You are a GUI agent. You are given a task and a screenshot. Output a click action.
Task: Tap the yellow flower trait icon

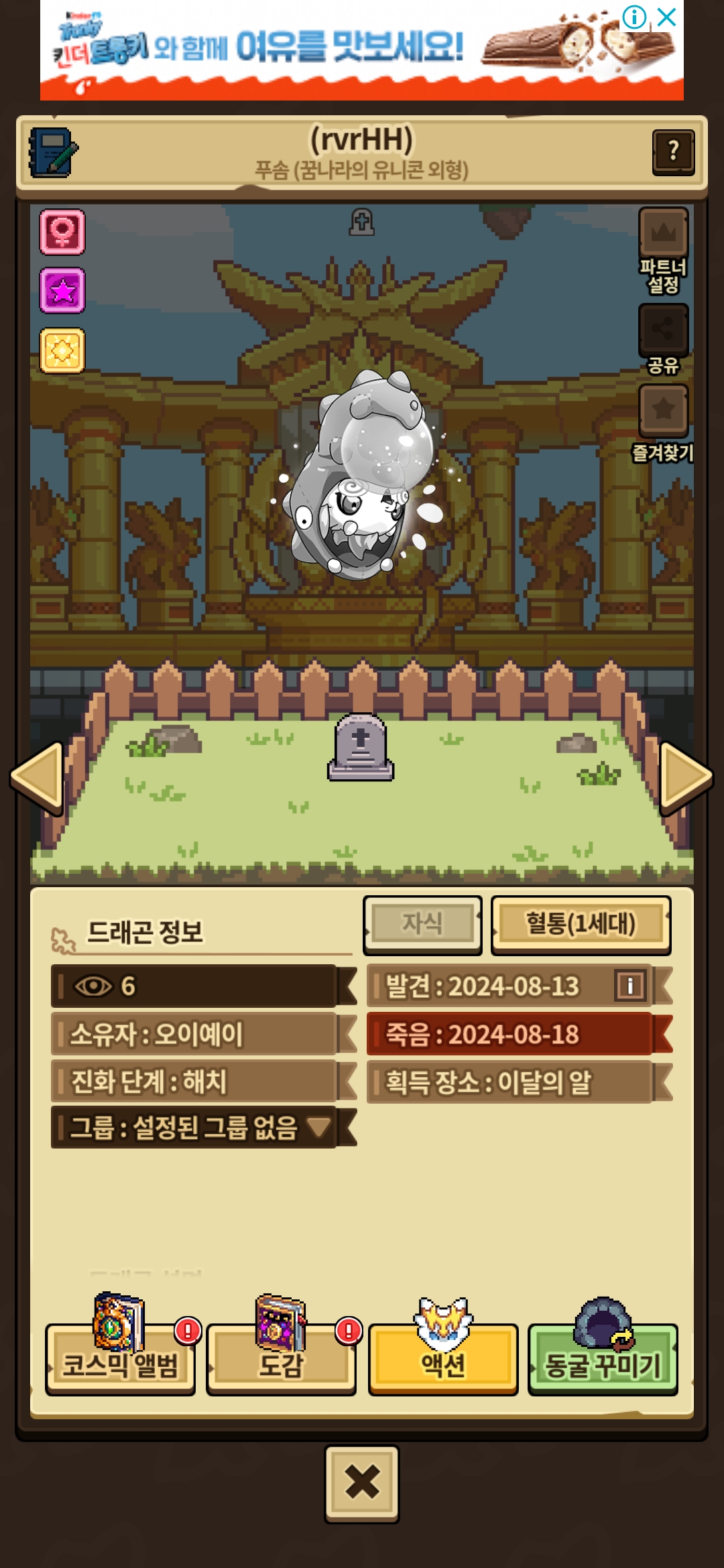pyautogui.click(x=62, y=350)
